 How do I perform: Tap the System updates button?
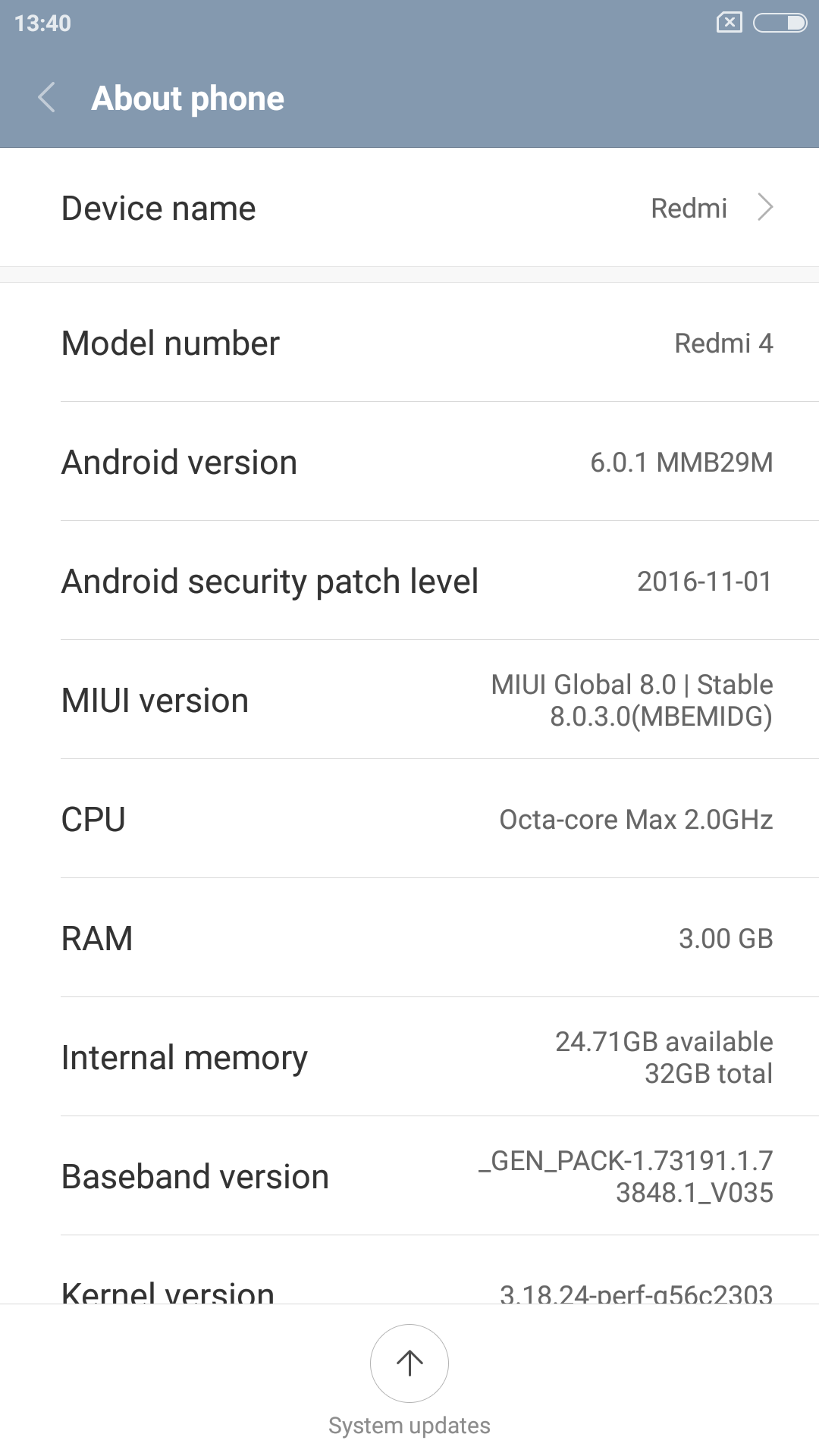point(409,1365)
